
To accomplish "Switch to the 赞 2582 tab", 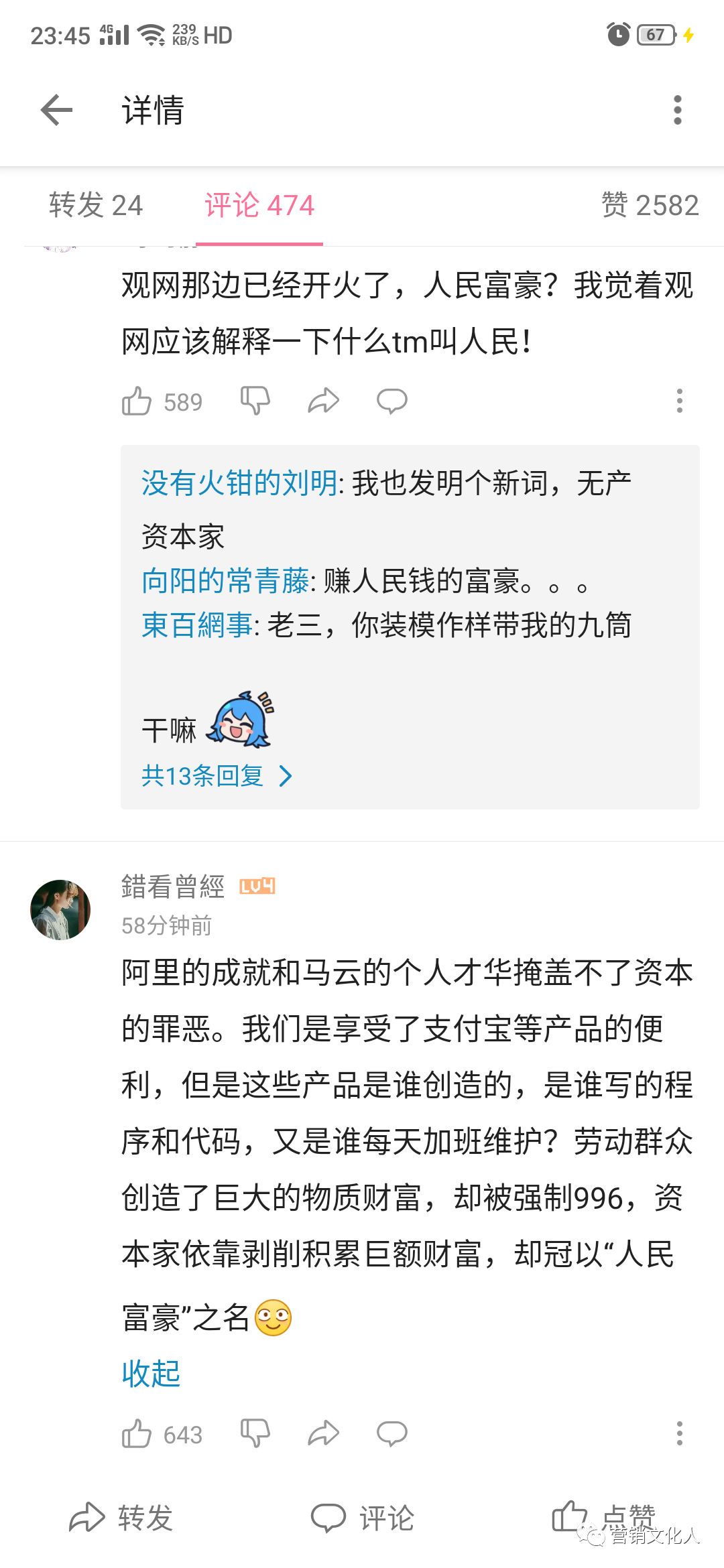I will [x=646, y=206].
